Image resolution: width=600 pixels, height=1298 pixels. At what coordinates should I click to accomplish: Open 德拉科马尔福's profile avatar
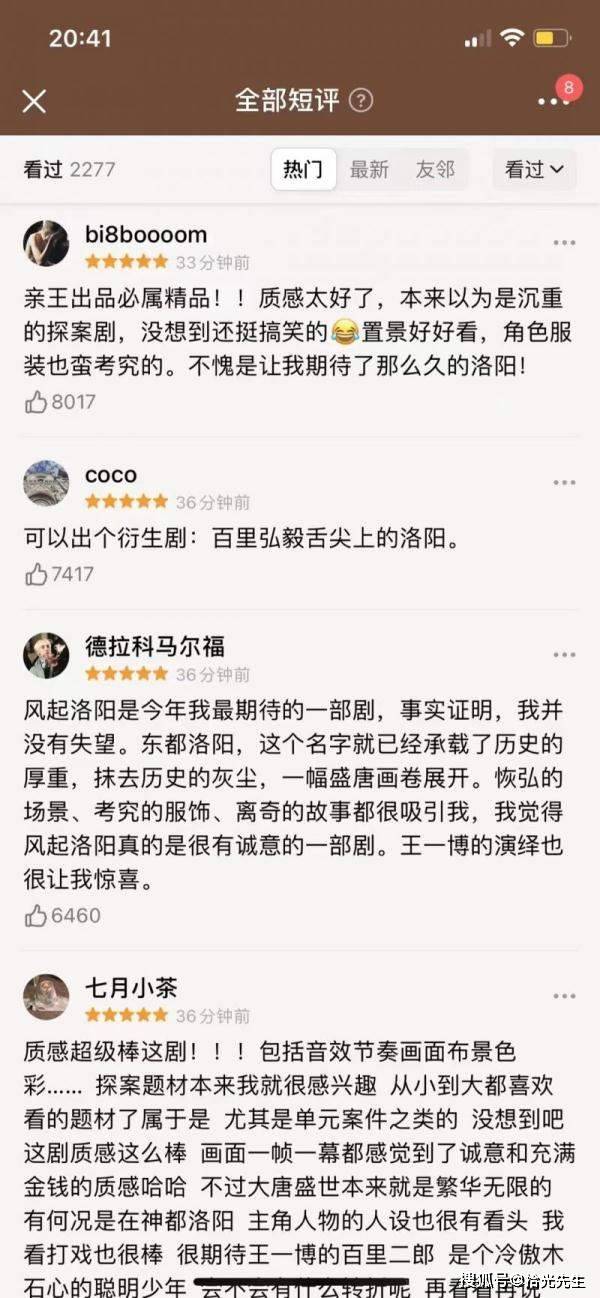pos(46,656)
